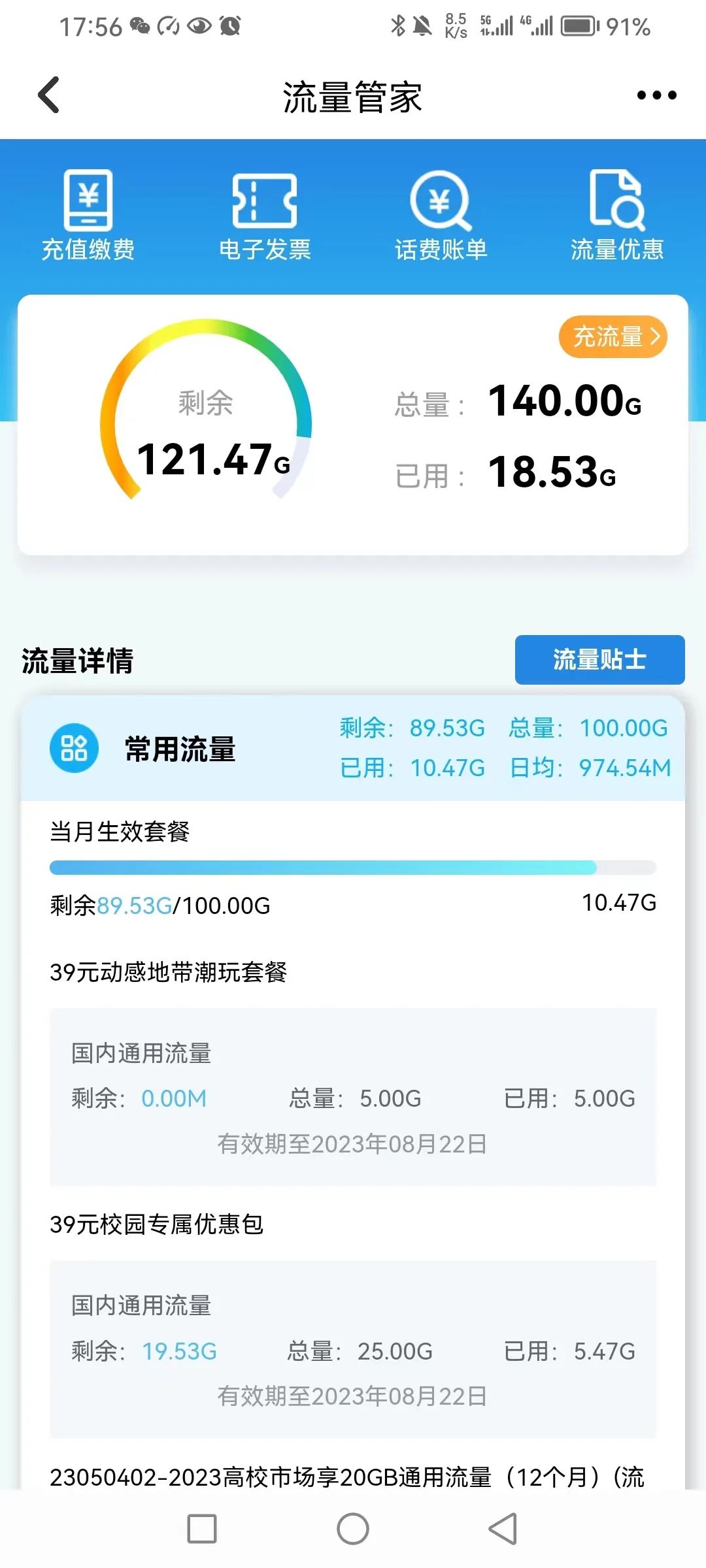Open recent apps from navigation bar
706x1568 pixels.
[202, 1529]
